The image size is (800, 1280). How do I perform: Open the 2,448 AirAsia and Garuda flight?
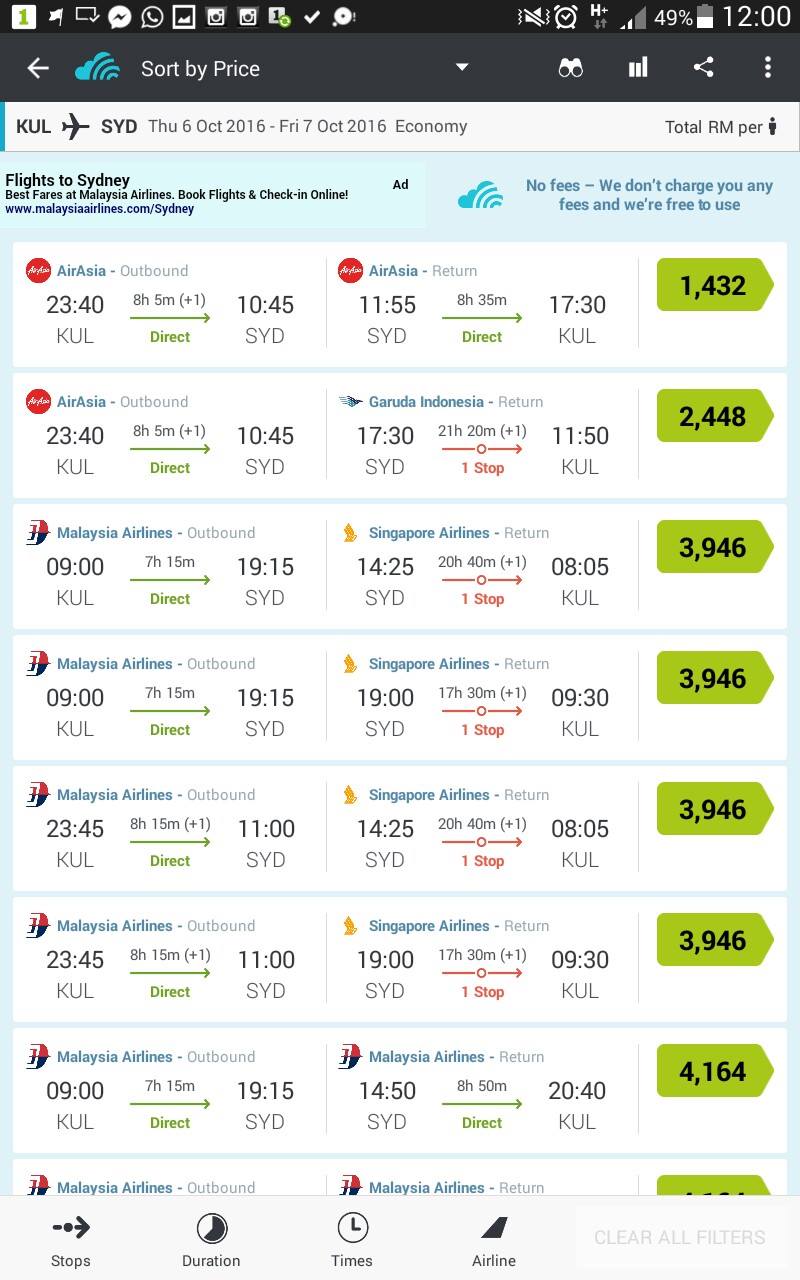point(400,435)
